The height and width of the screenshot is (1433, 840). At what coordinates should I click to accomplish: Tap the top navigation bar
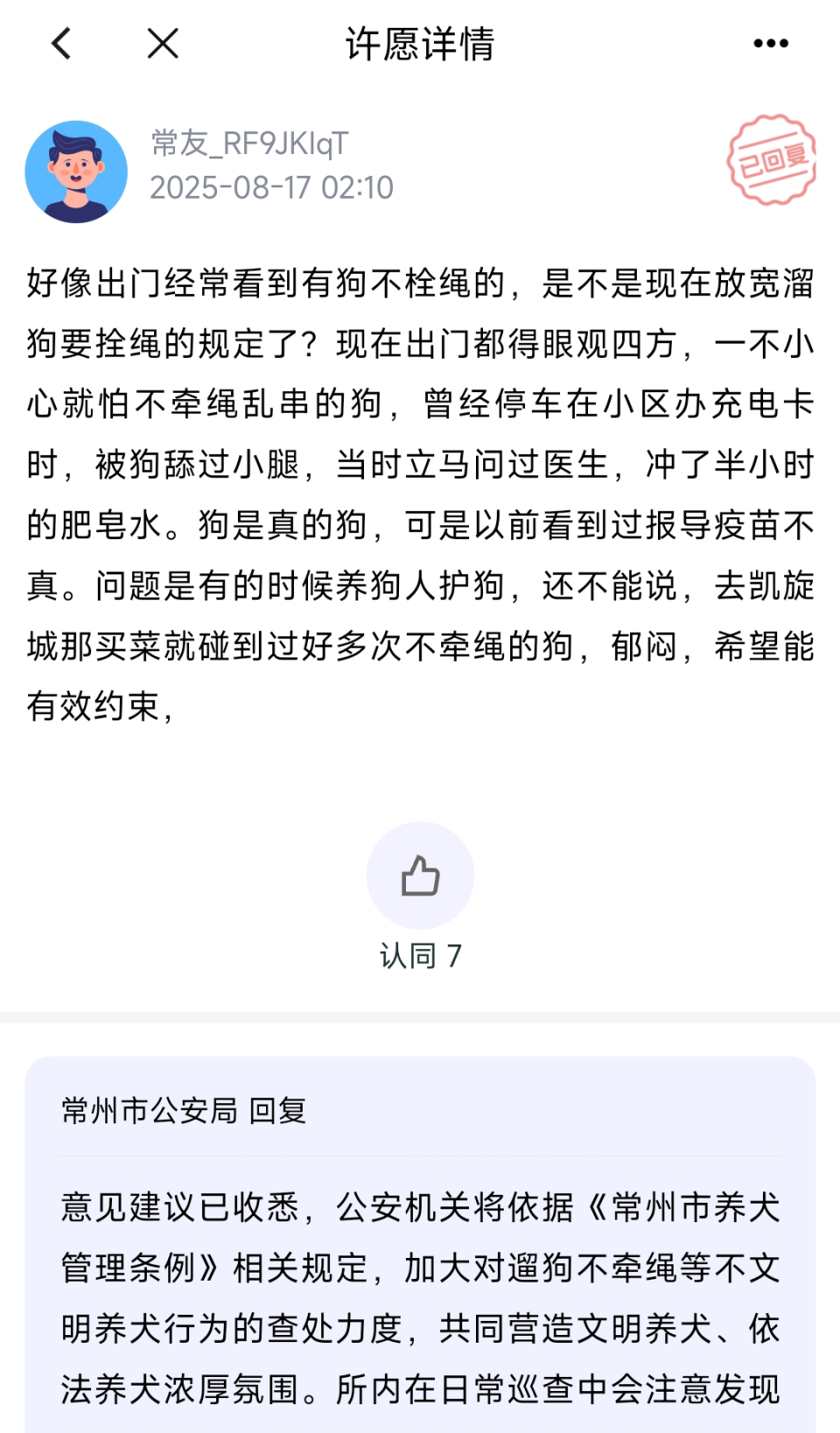coord(420,46)
